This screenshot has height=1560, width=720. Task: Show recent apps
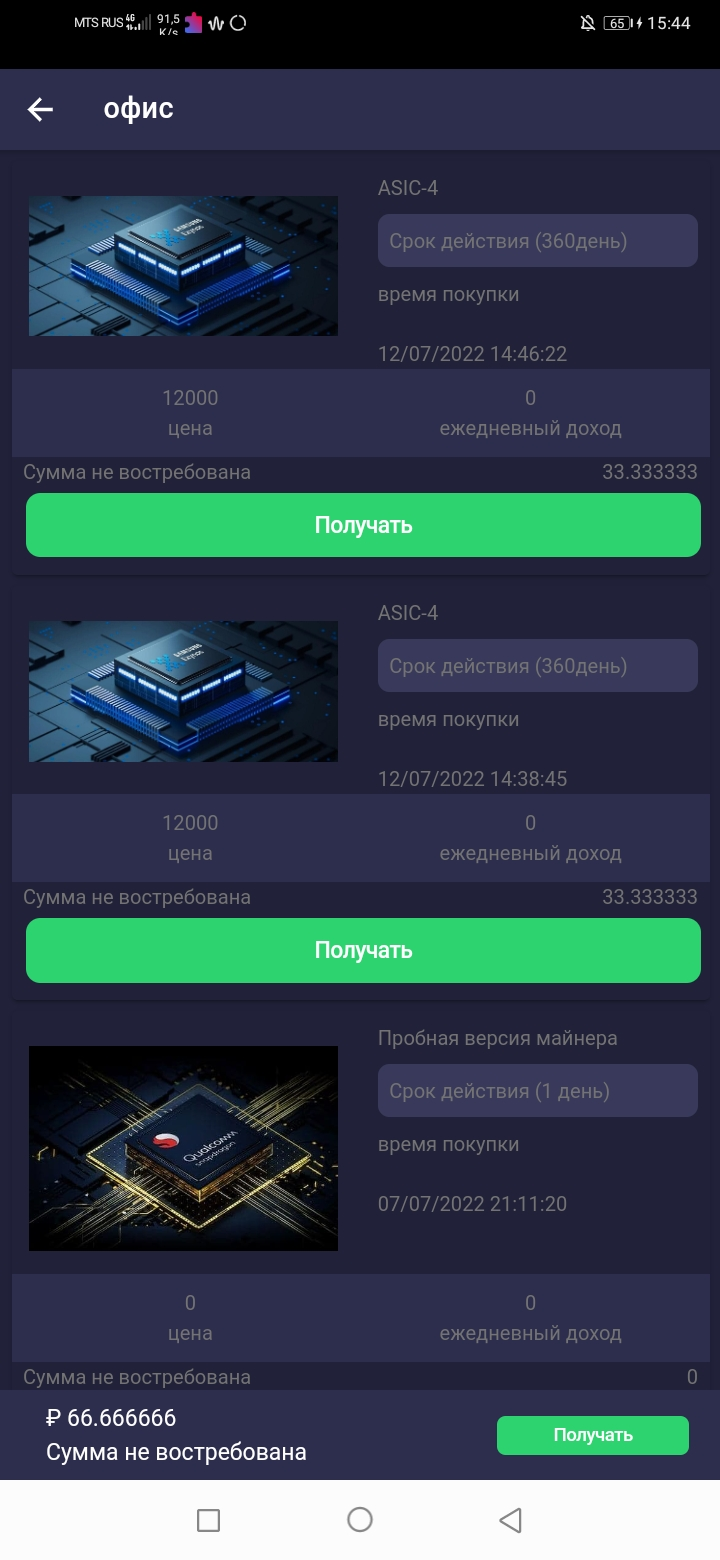(208, 1520)
